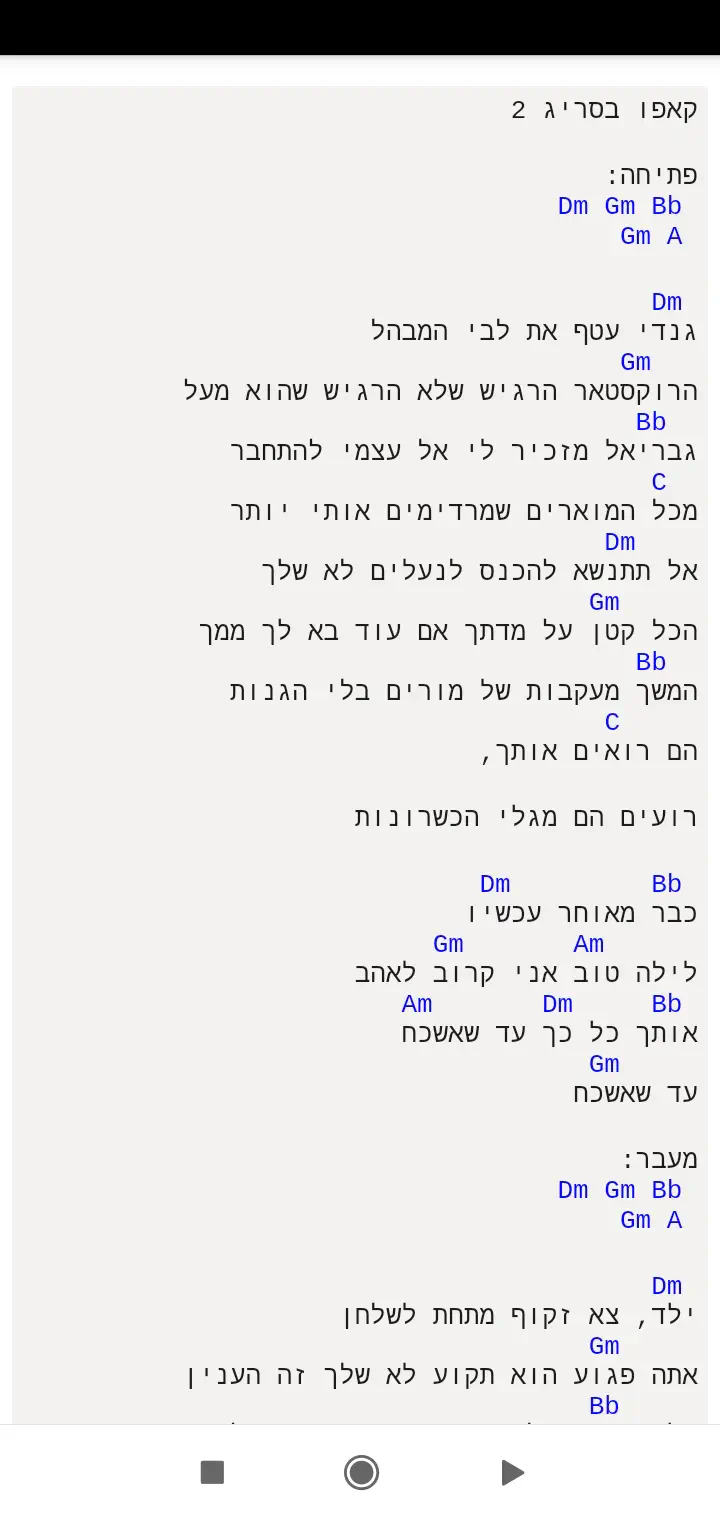Tap the C chord above מכל המוארים line
Viewport: 720px width, 1520px height.
coord(658,482)
